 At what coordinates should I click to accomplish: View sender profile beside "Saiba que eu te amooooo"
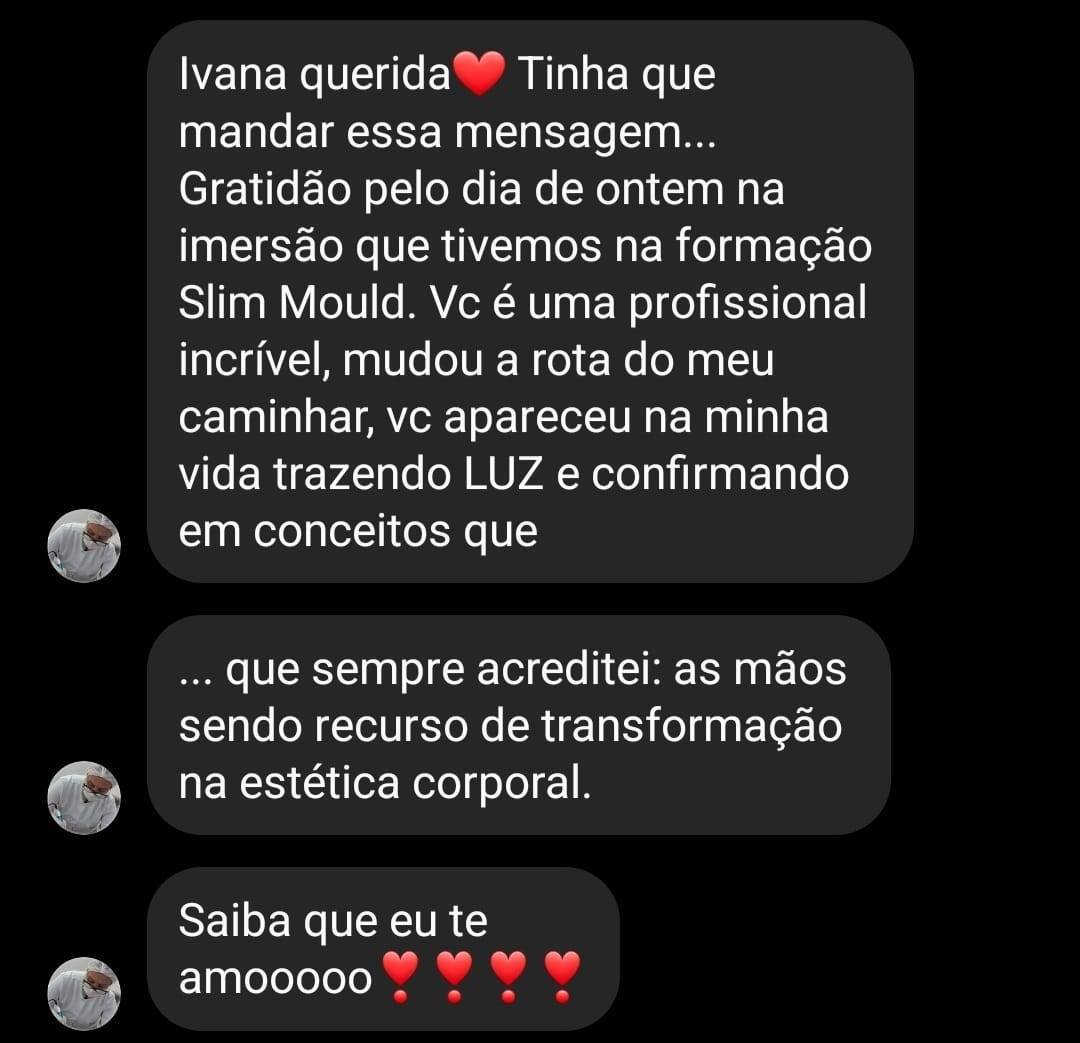(84, 993)
